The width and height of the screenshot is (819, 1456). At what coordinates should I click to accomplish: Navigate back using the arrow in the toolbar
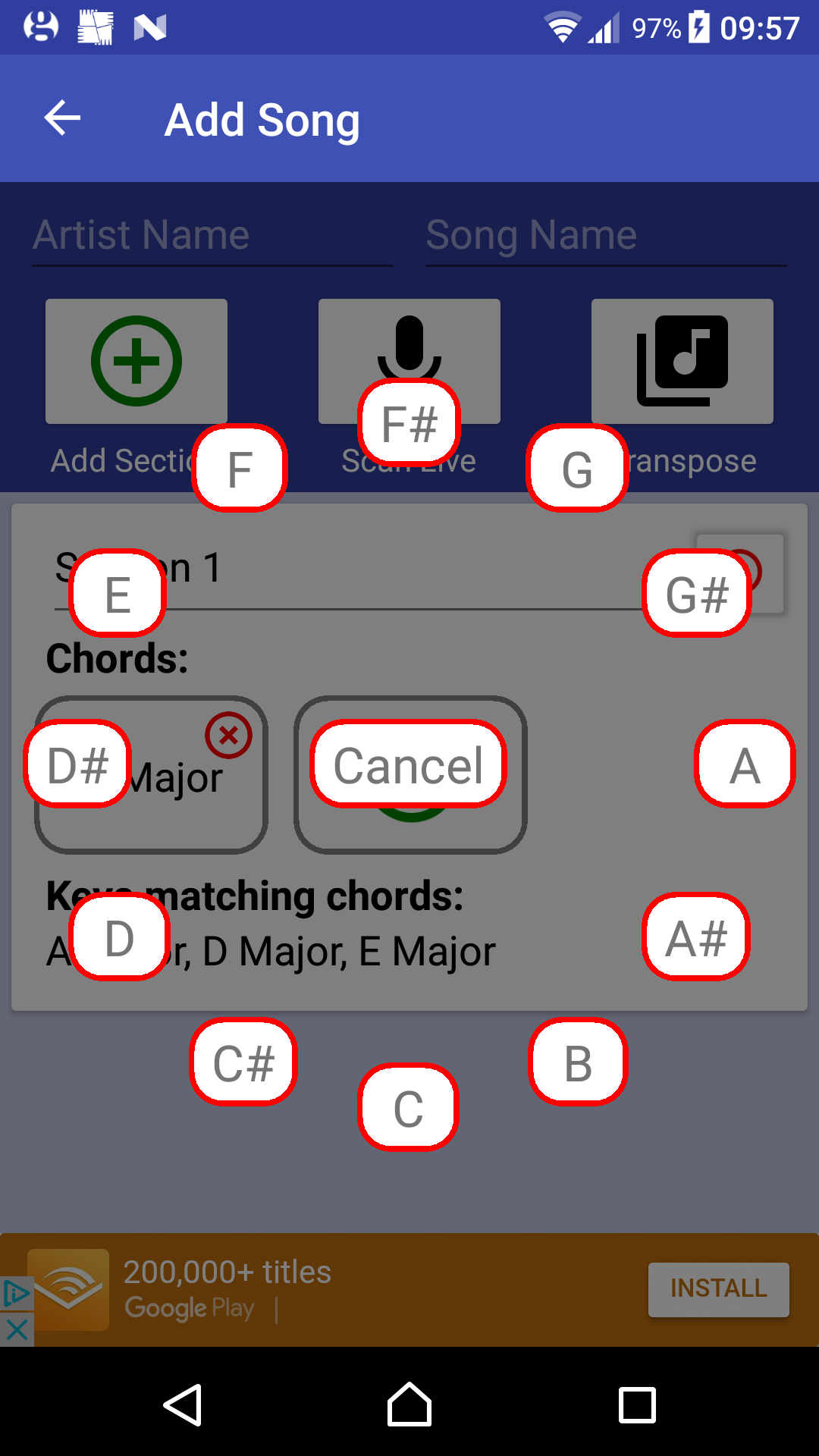(61, 118)
